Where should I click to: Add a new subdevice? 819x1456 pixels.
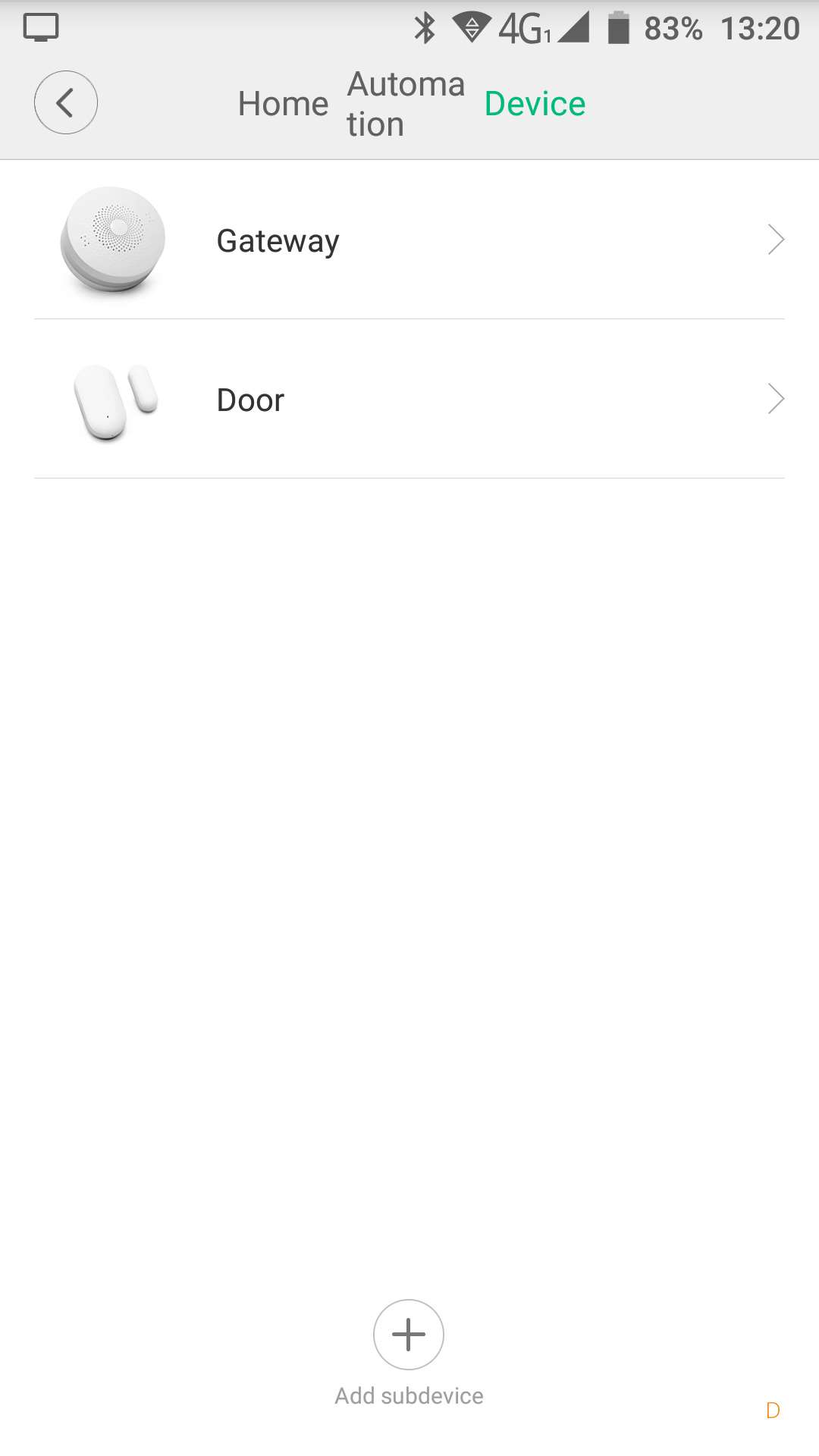[x=409, y=1335]
